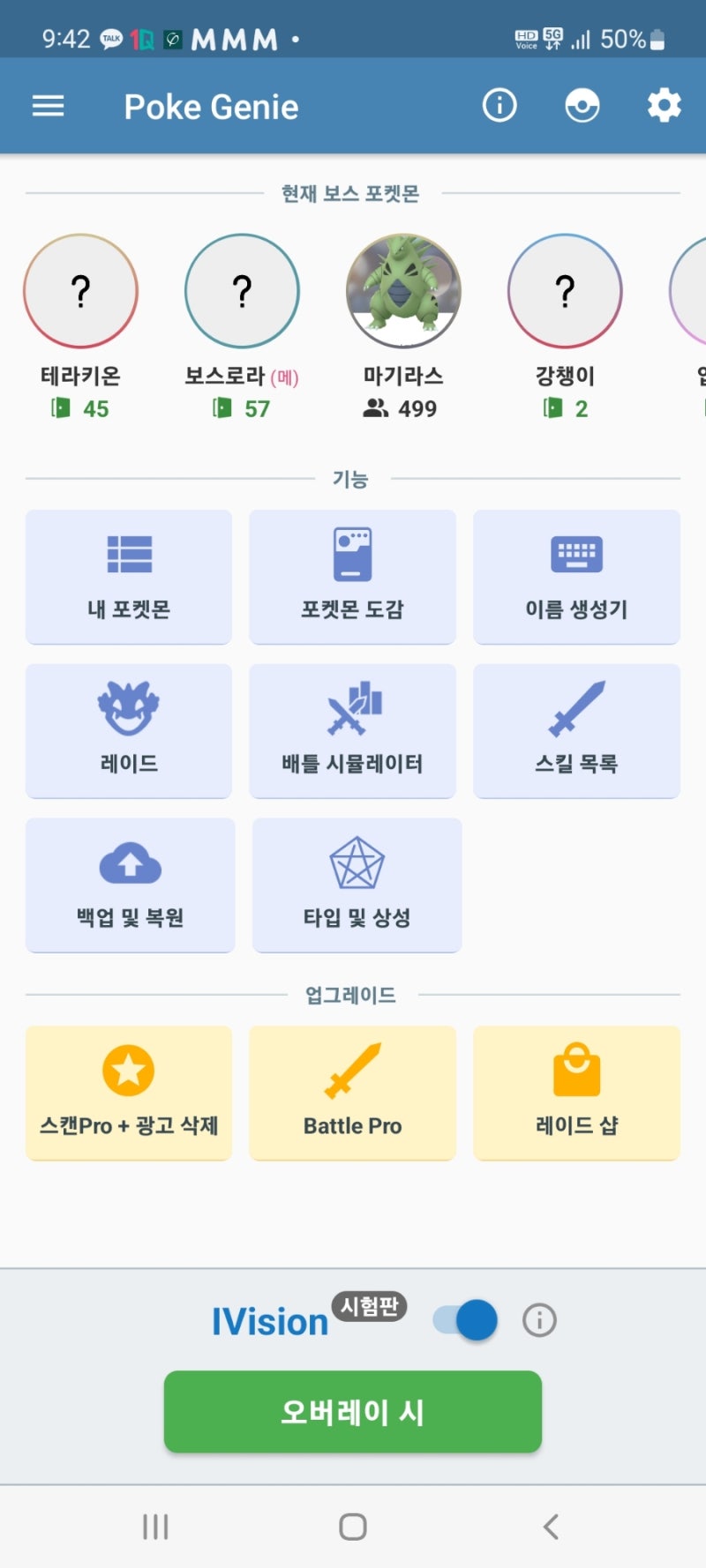Screen dimensions: 706x1568
Task: Open the 내 포켓몬 (My Pokémon) list
Action: pyautogui.click(x=128, y=576)
